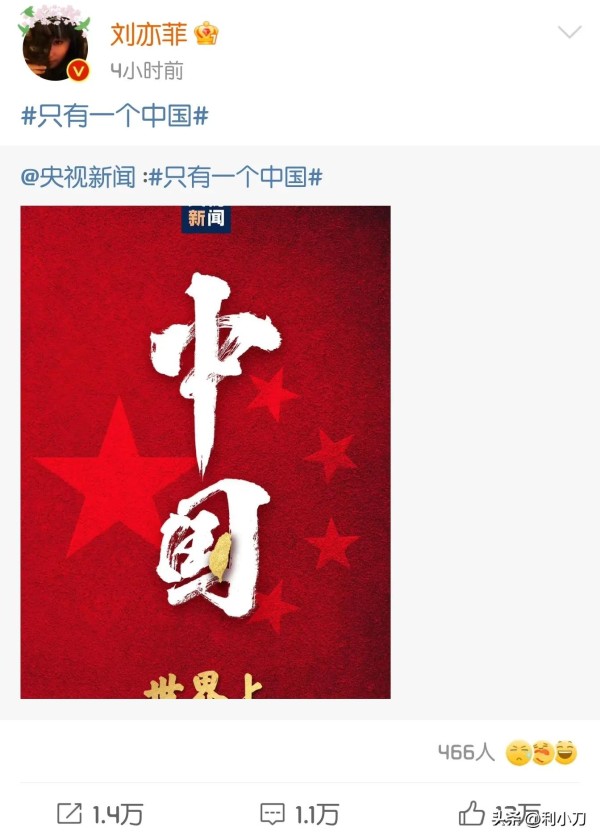Open hashtag in the reposted 央视新闻 text
Image resolution: width=600 pixels, height=840 pixels.
click(236, 177)
